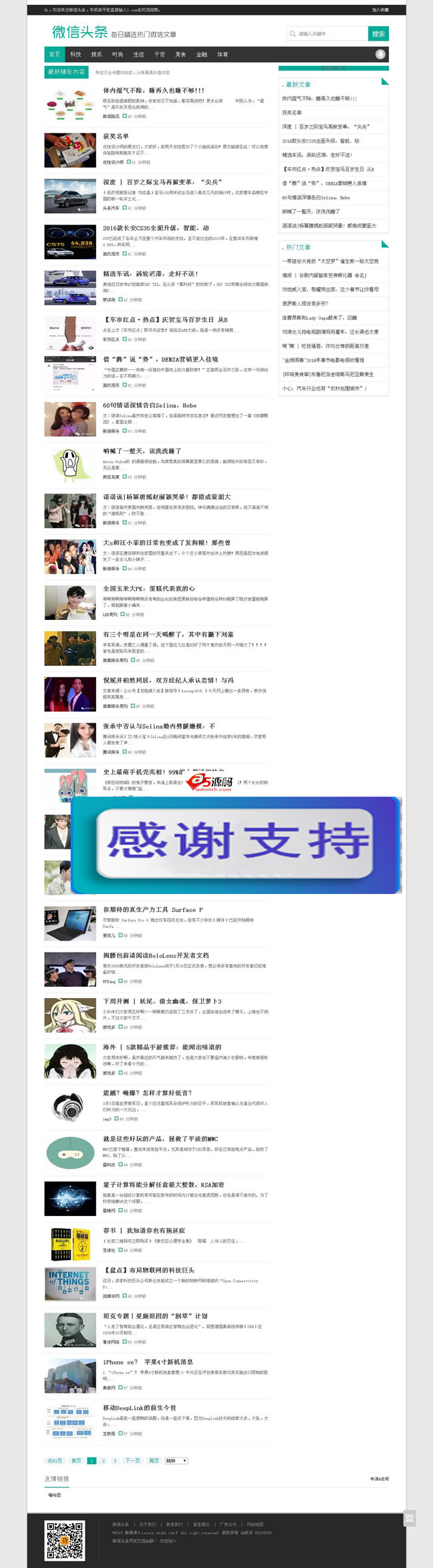Expand the 跳转 page jump dropdown
The height and width of the screenshot is (1568, 433).
tap(176, 1461)
